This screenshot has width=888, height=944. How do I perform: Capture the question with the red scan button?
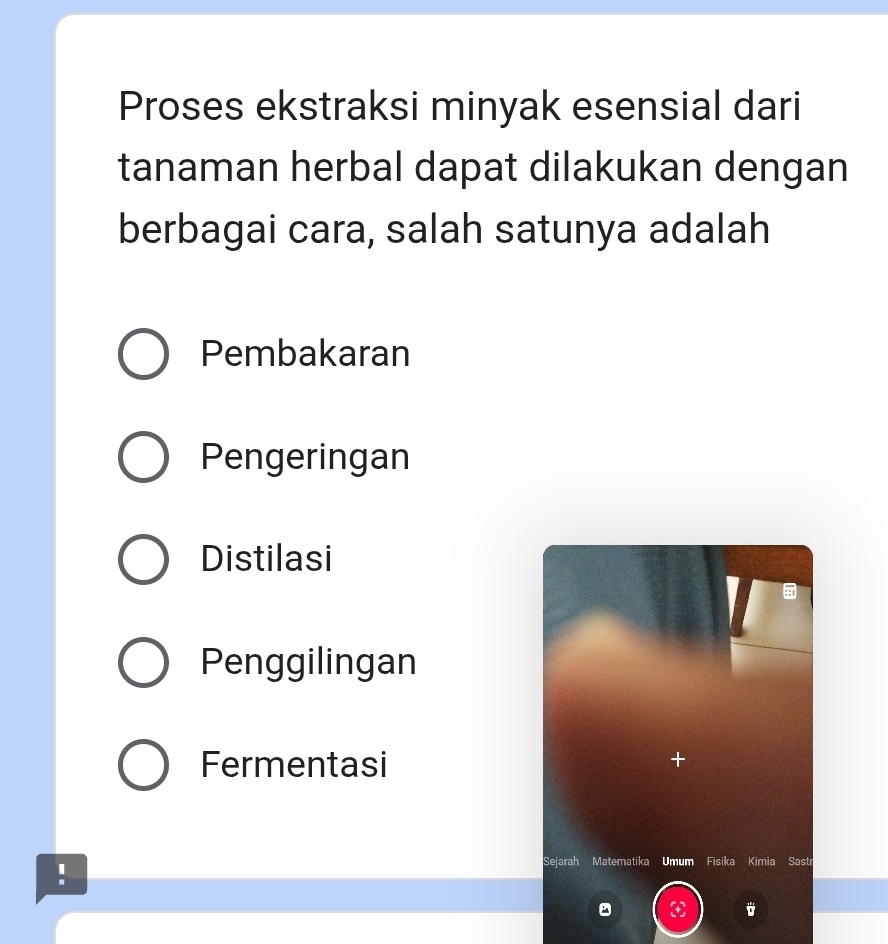point(678,909)
